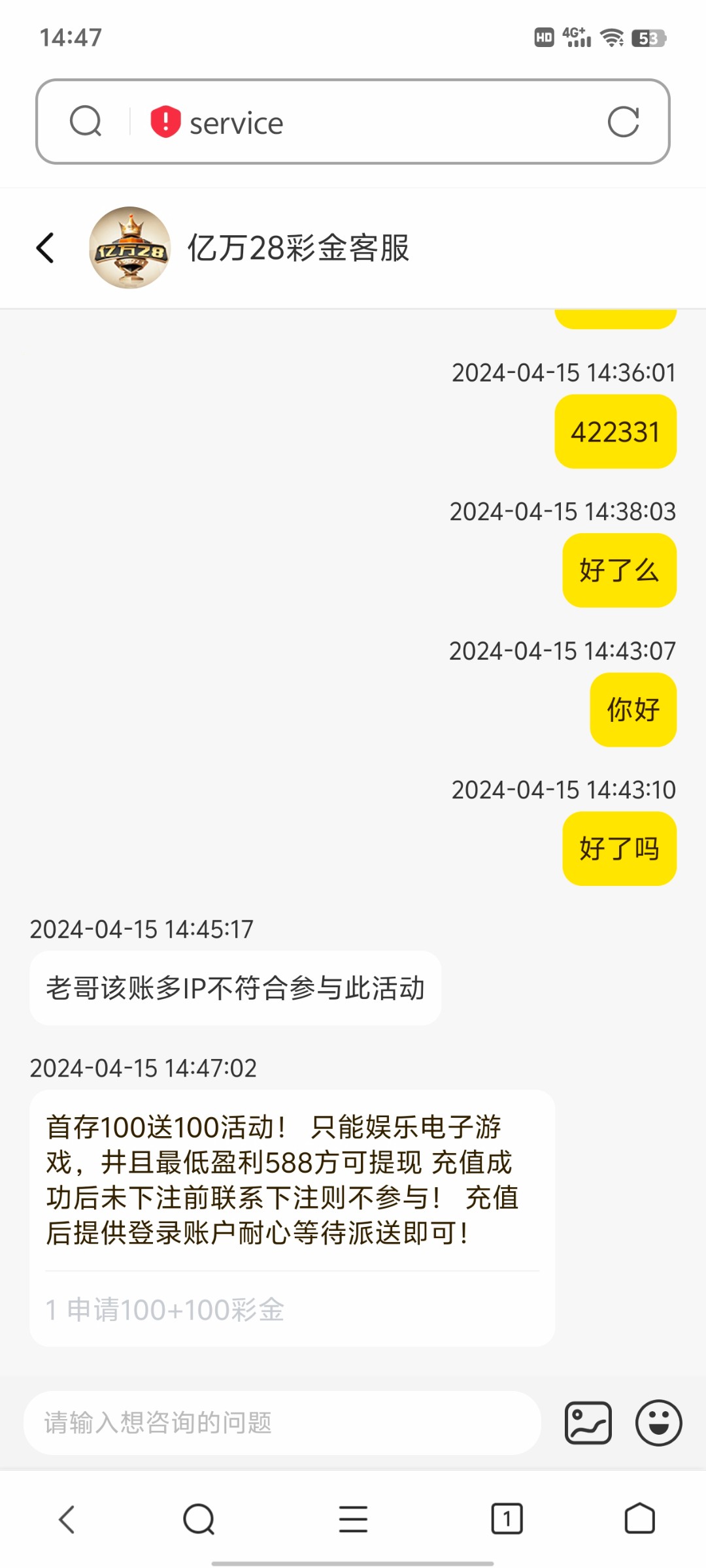The width and height of the screenshot is (706, 1568).
Task: Tap the search icon in the address bar
Action: pyautogui.click(x=86, y=122)
